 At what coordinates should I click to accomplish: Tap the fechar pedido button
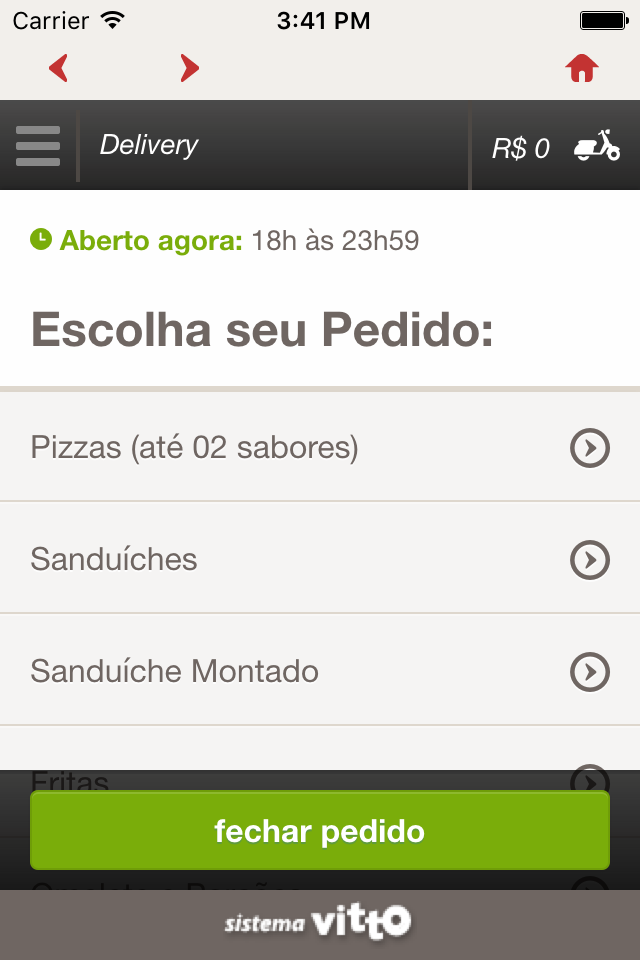click(x=320, y=831)
